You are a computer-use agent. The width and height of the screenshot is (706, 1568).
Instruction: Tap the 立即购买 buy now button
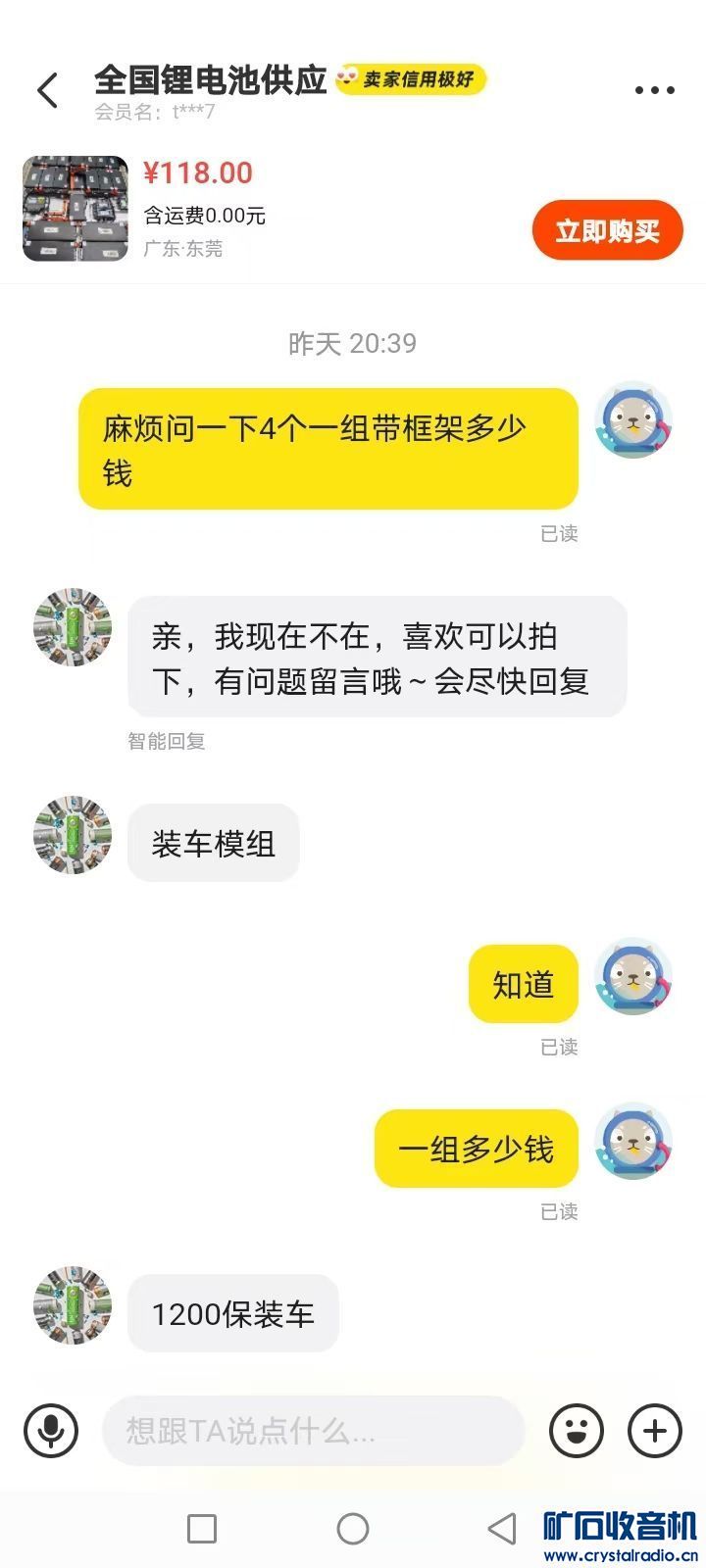[607, 231]
